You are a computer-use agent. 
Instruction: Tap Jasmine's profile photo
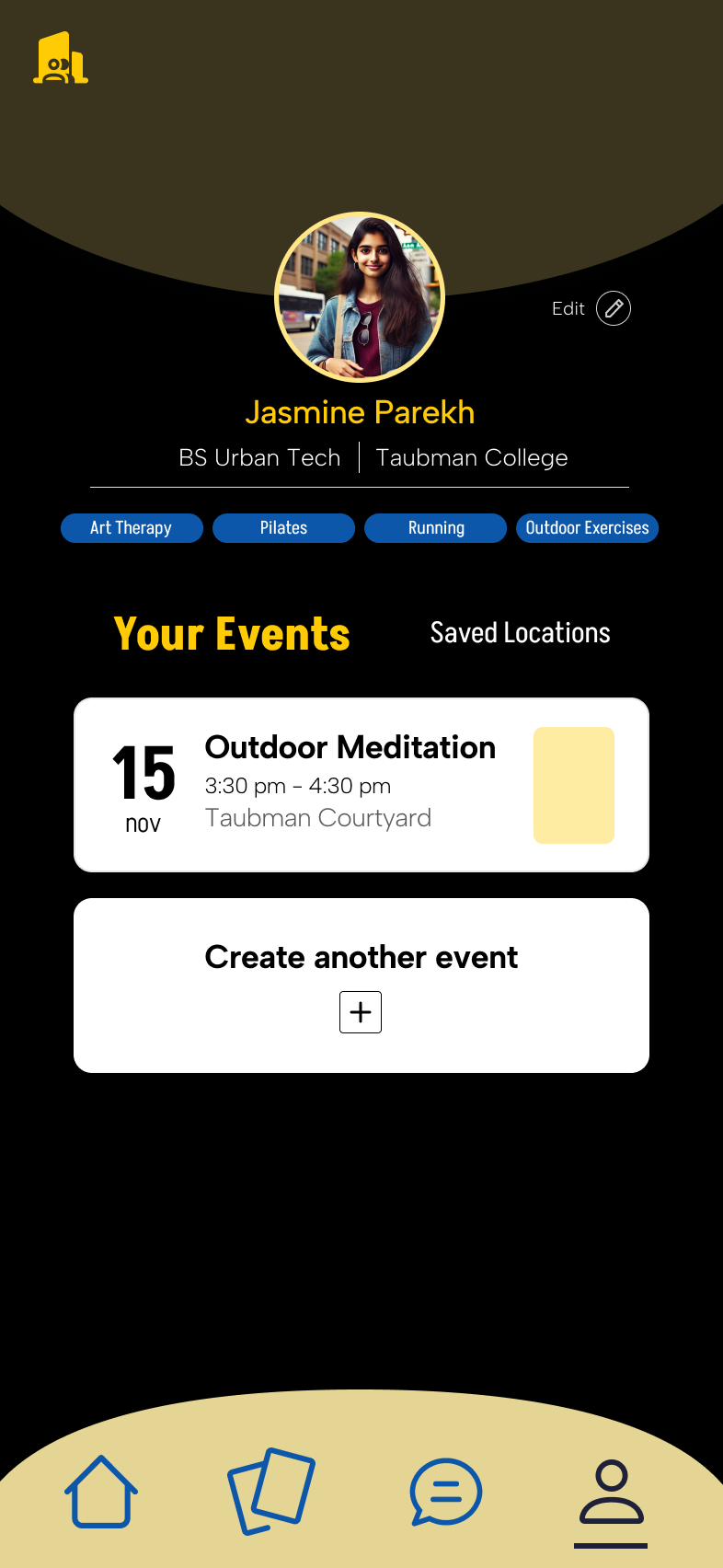pos(360,297)
